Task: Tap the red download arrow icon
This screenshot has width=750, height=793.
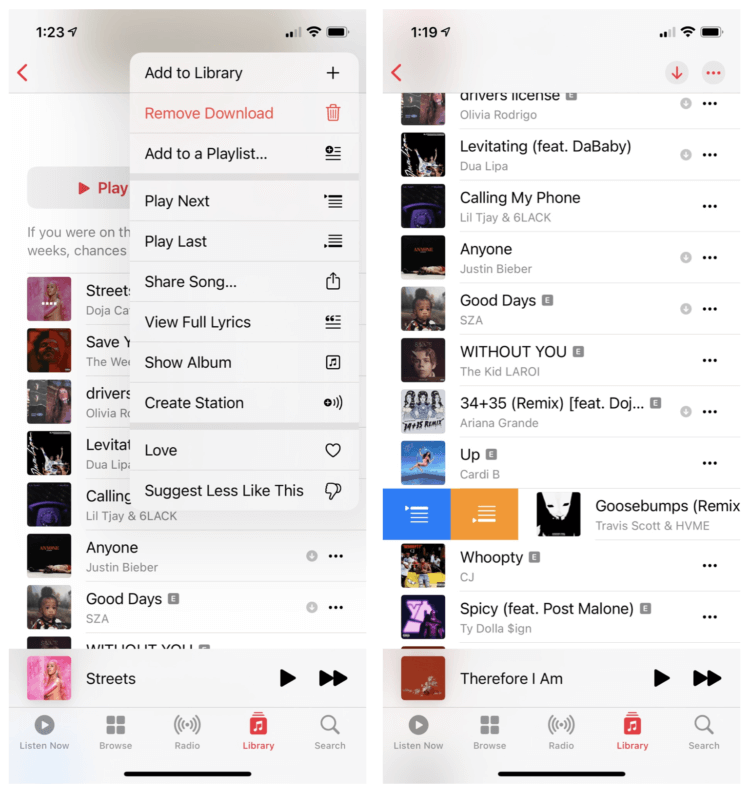Action: (677, 73)
